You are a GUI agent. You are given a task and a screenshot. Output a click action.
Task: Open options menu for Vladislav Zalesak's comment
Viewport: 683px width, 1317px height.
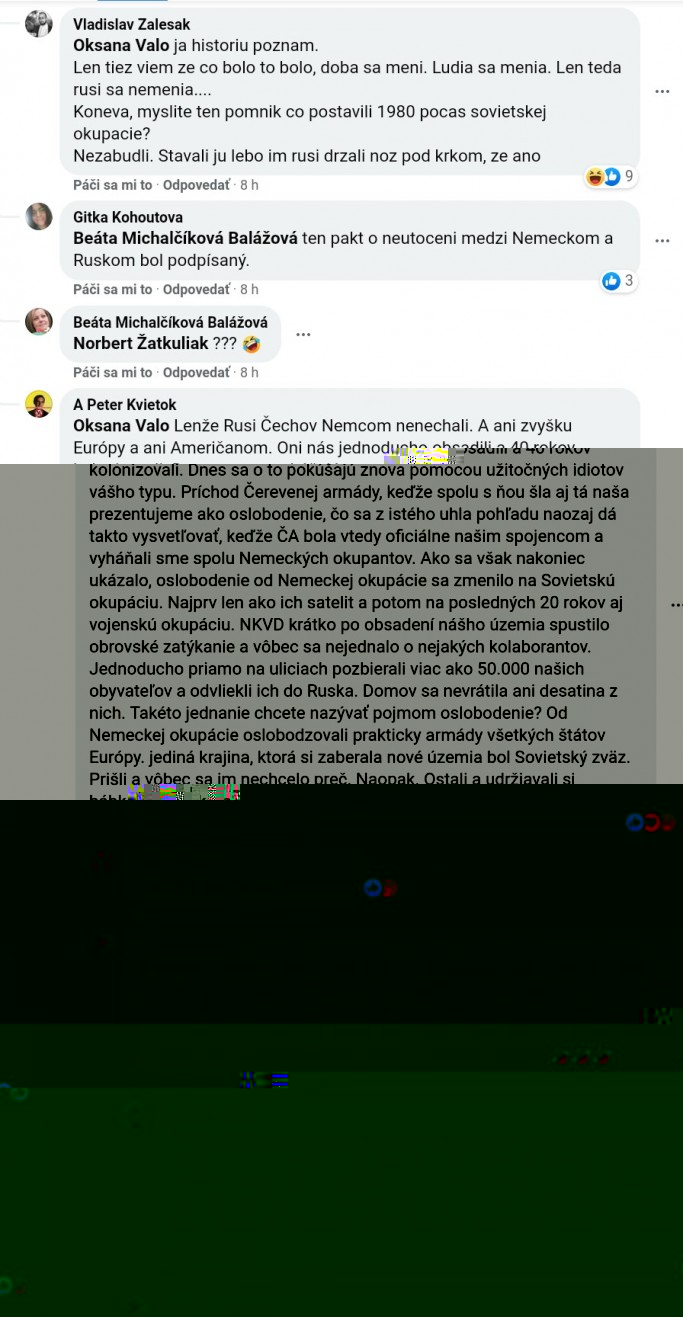[661, 91]
